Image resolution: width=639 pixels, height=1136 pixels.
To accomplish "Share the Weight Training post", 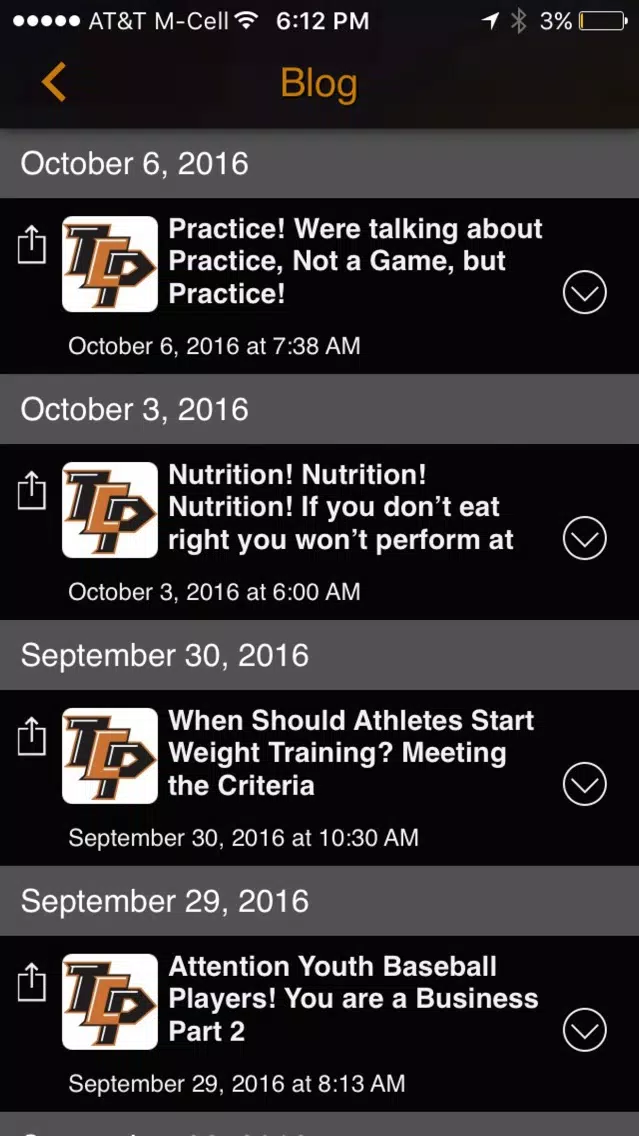I will (x=31, y=738).
